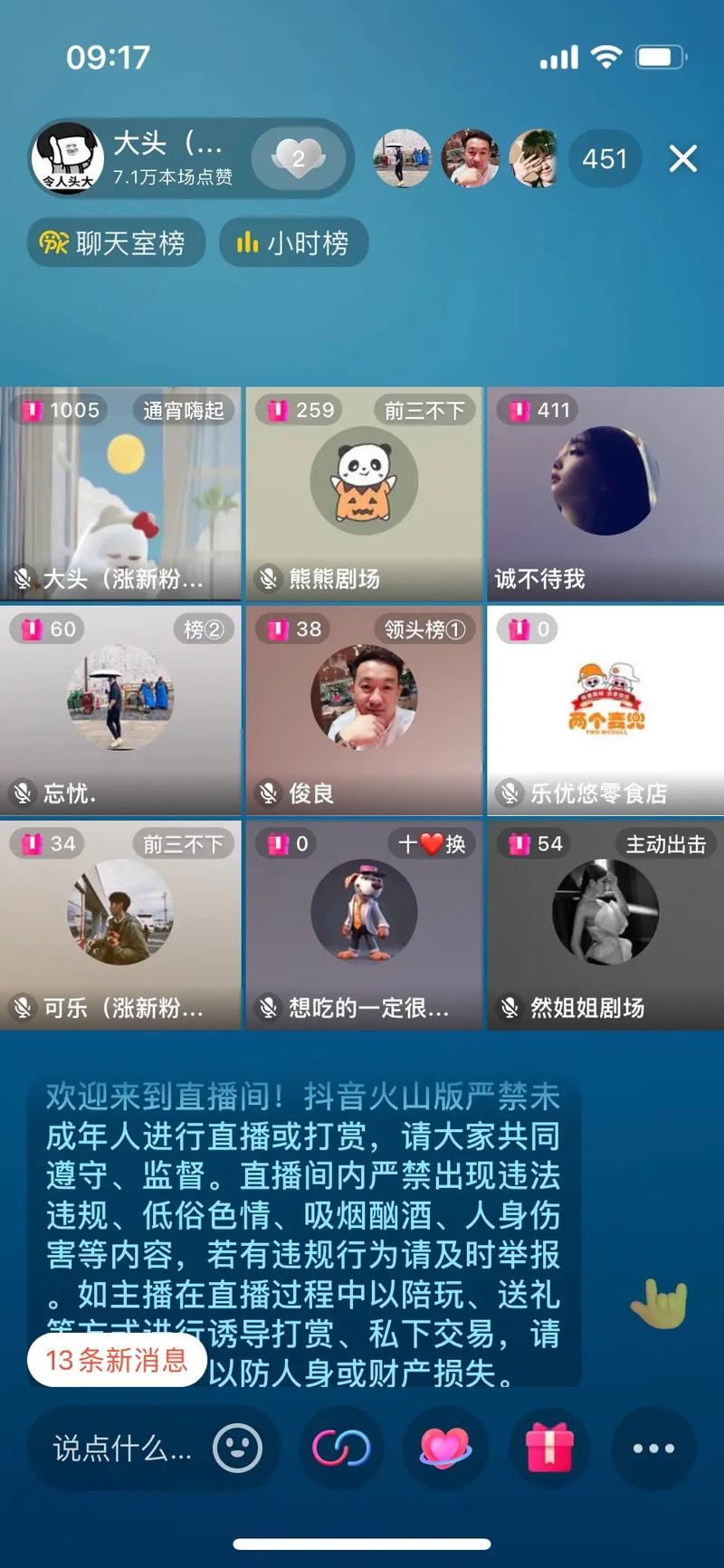Tap the ellipsis more-options icon

pos(654,1449)
